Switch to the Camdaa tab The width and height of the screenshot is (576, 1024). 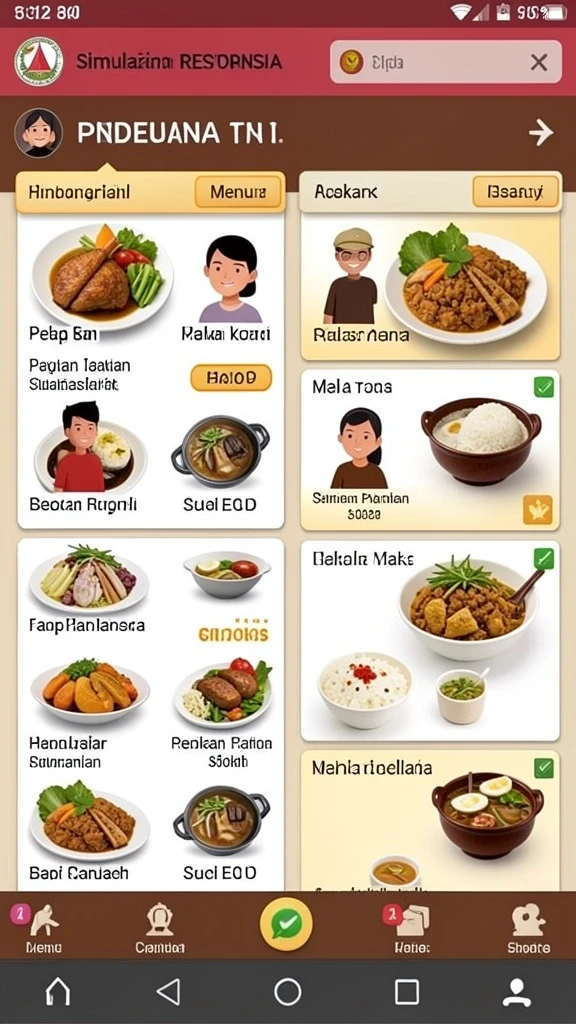(159, 928)
